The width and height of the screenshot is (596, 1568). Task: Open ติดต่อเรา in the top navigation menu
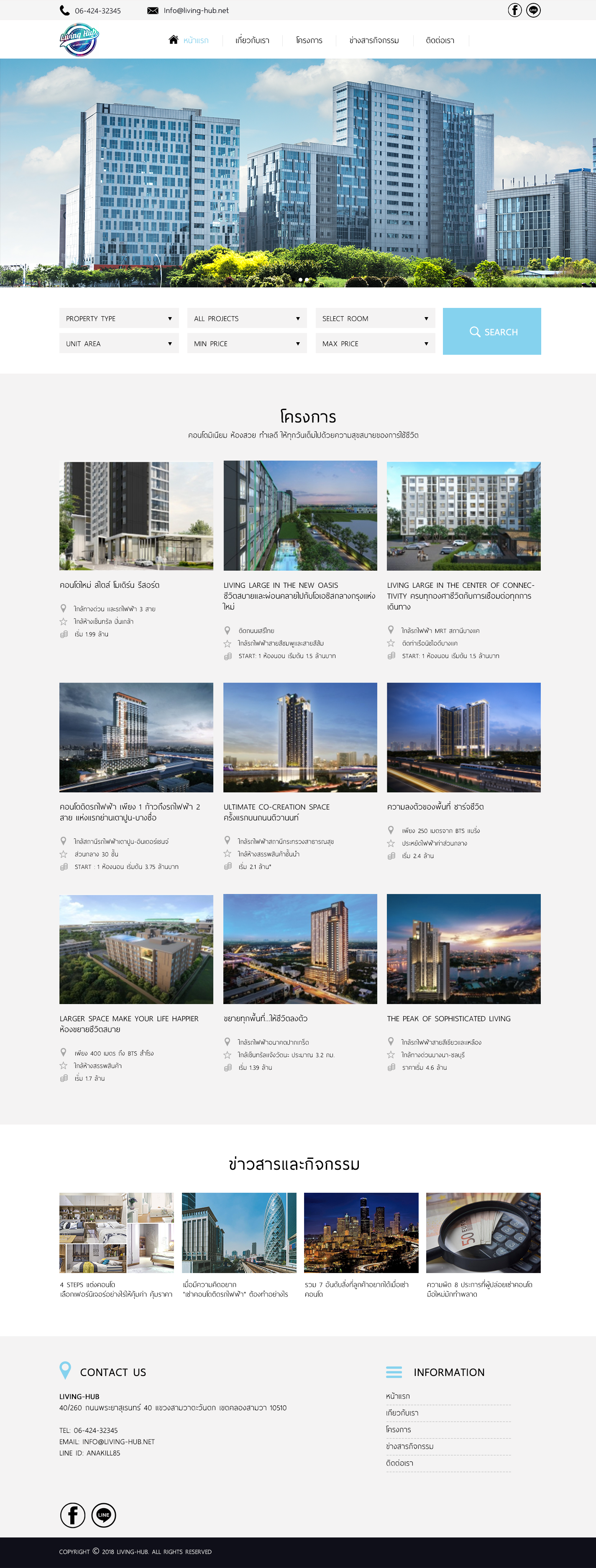pyautogui.click(x=440, y=40)
